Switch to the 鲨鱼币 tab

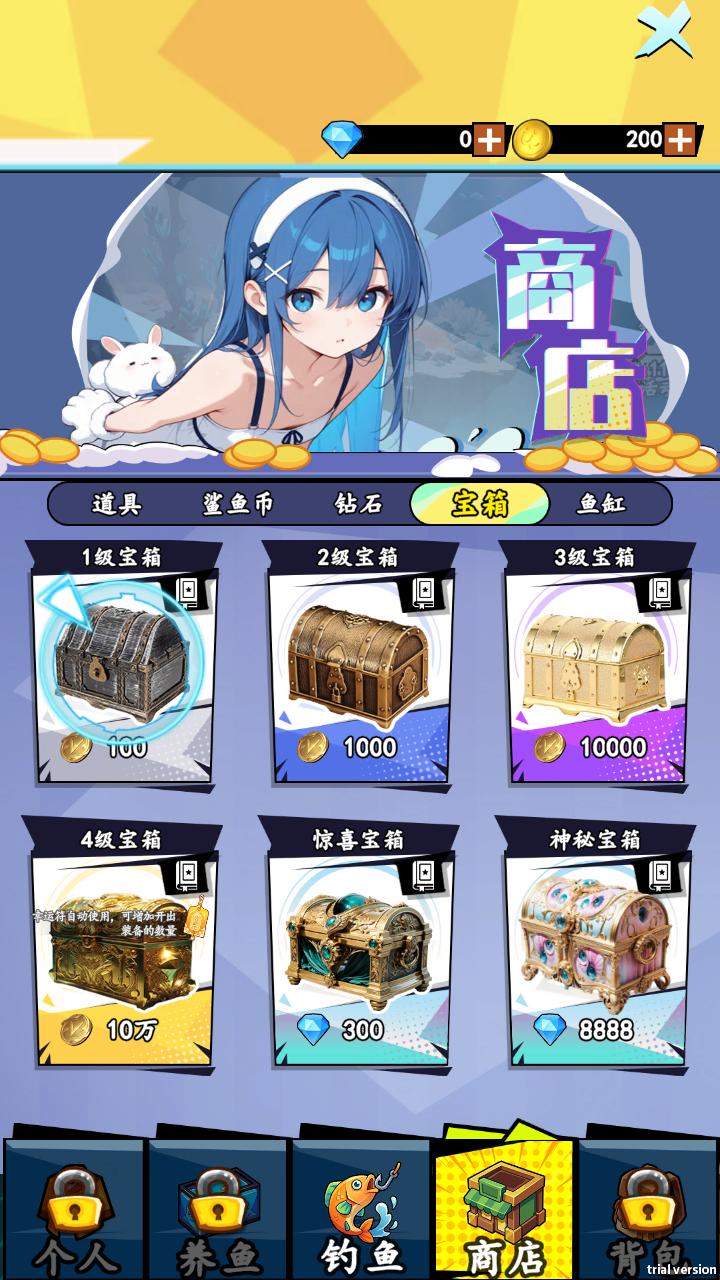pos(239,504)
